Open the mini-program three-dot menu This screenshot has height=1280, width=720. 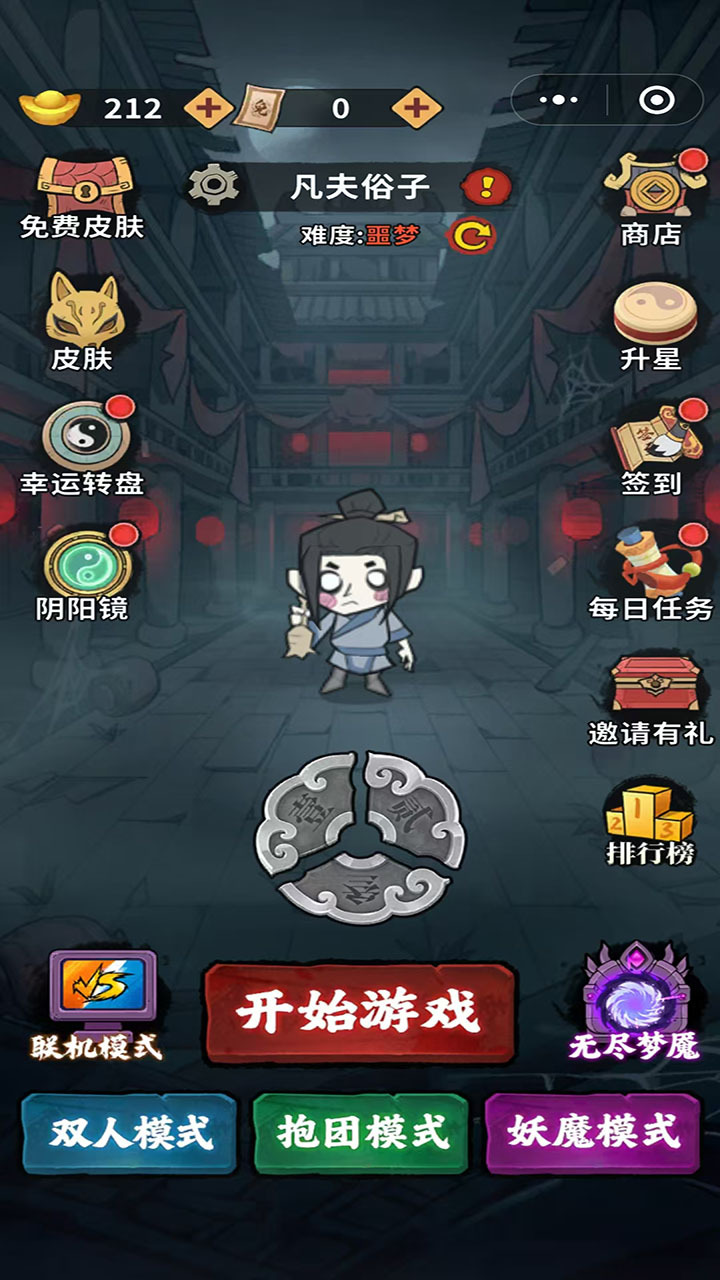click(x=559, y=100)
